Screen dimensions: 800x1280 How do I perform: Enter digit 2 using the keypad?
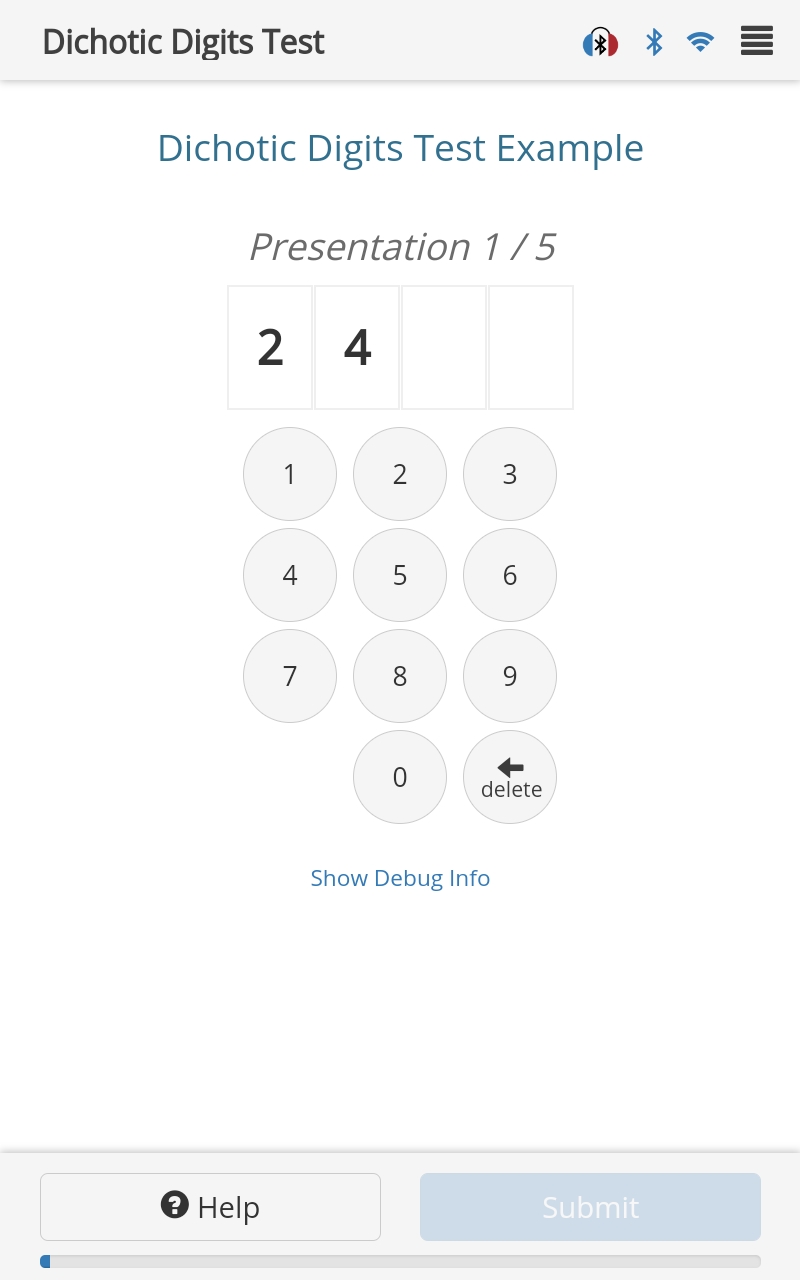(x=400, y=474)
